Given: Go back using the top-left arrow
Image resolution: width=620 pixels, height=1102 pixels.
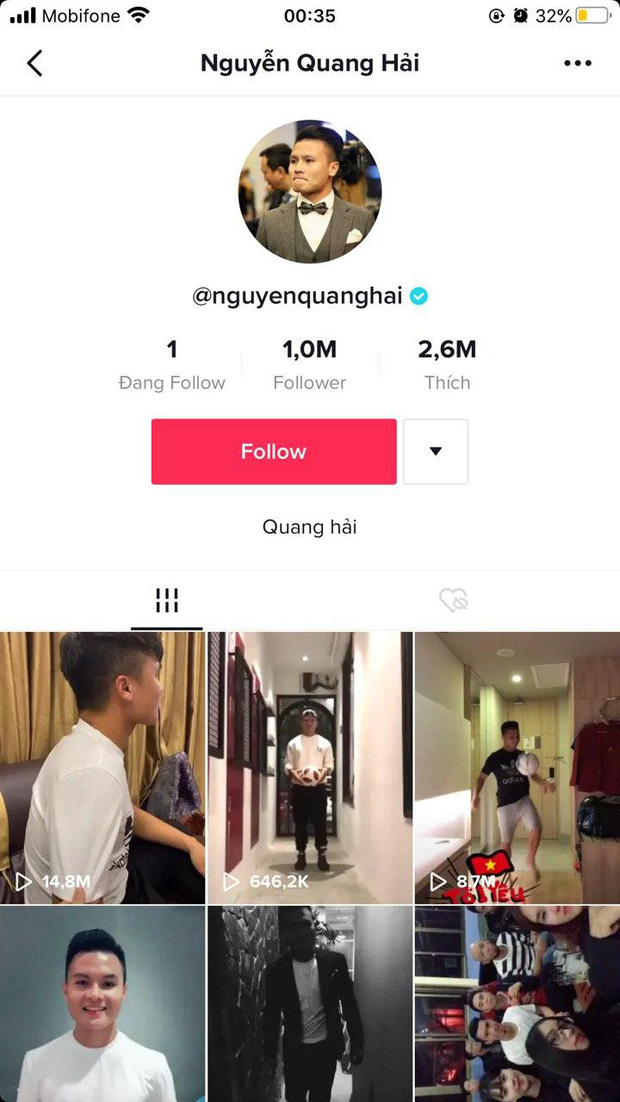Looking at the screenshot, I should [x=35, y=63].
